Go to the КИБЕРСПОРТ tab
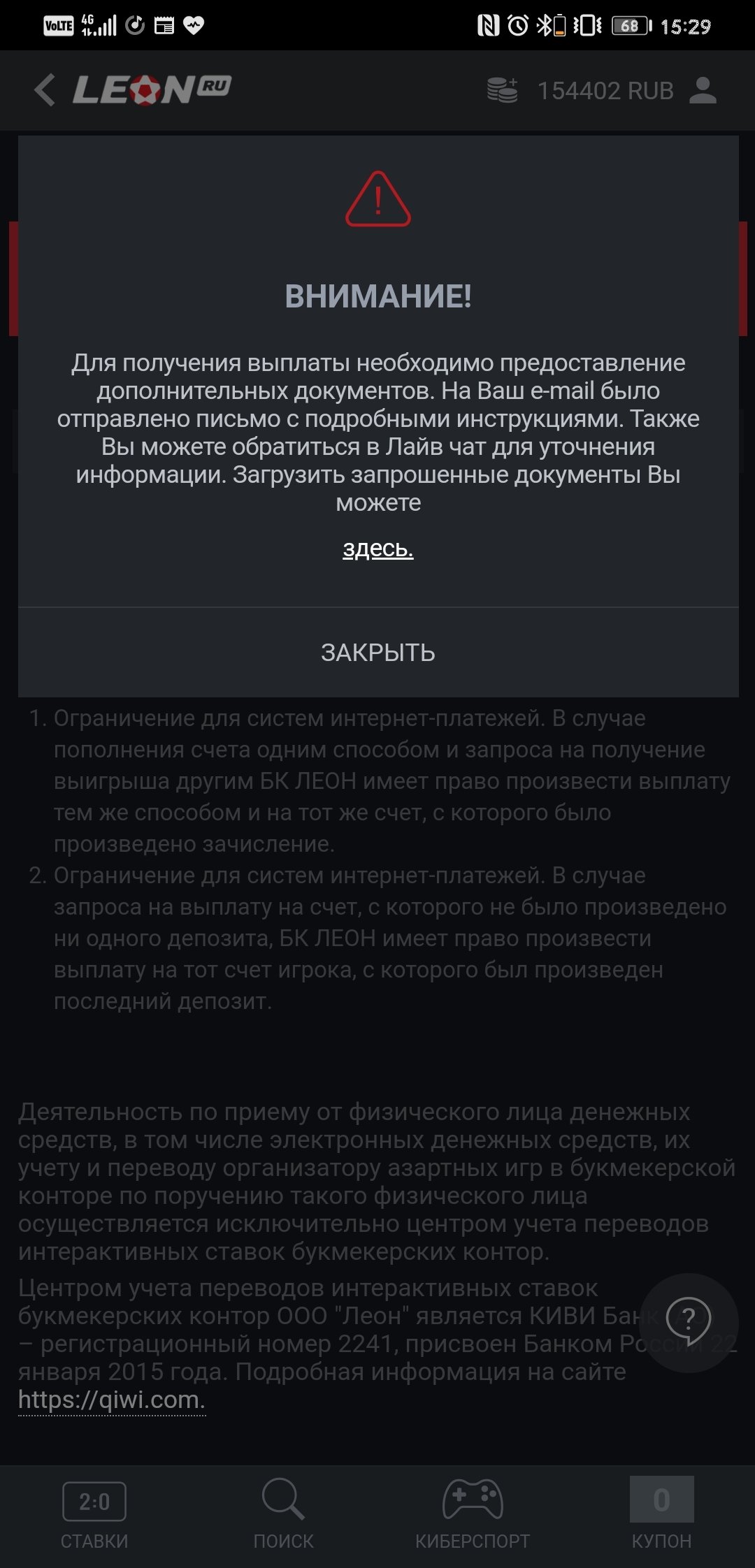The width and height of the screenshot is (755, 1568). pyautogui.click(x=473, y=1513)
